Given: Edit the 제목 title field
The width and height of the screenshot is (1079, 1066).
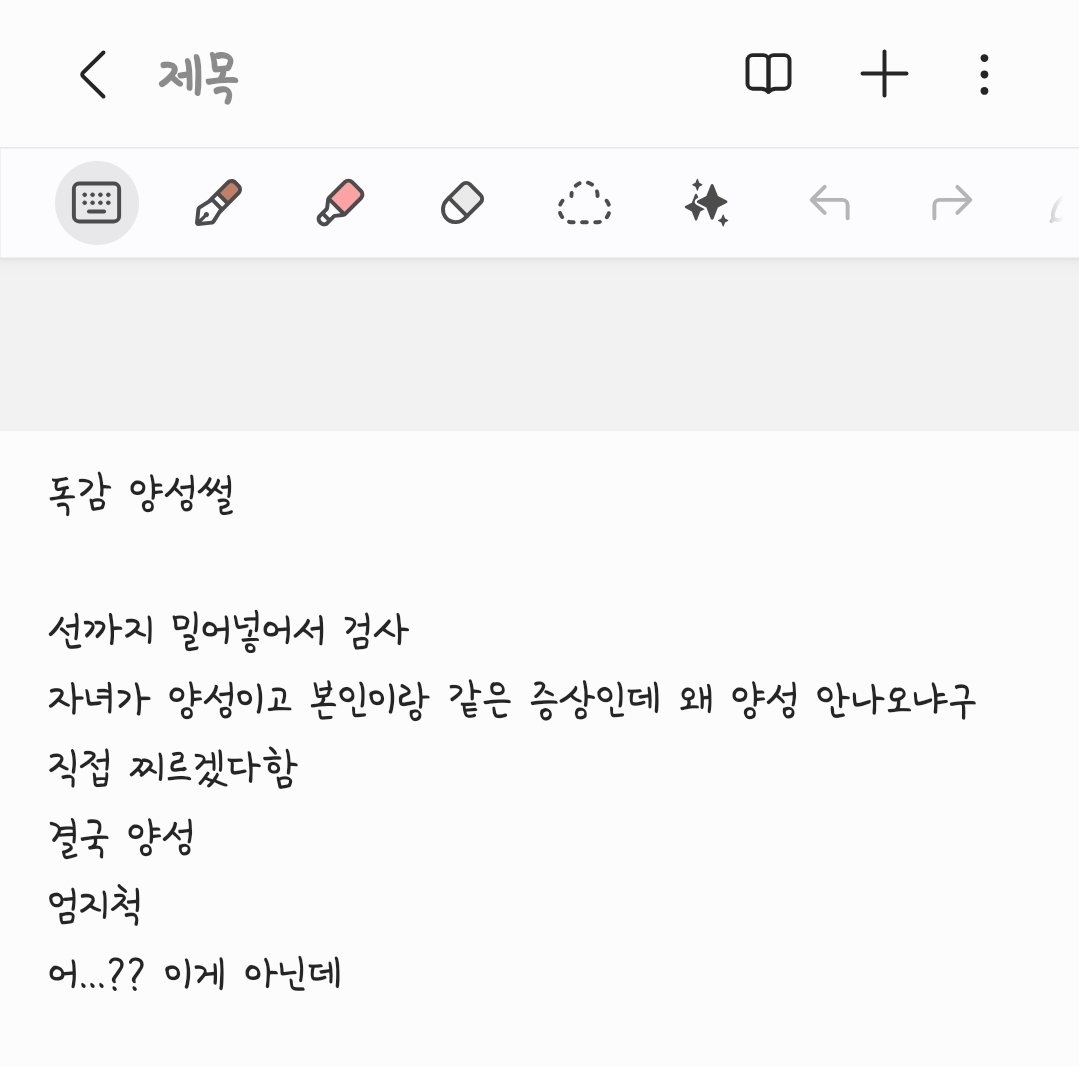Looking at the screenshot, I should (198, 76).
